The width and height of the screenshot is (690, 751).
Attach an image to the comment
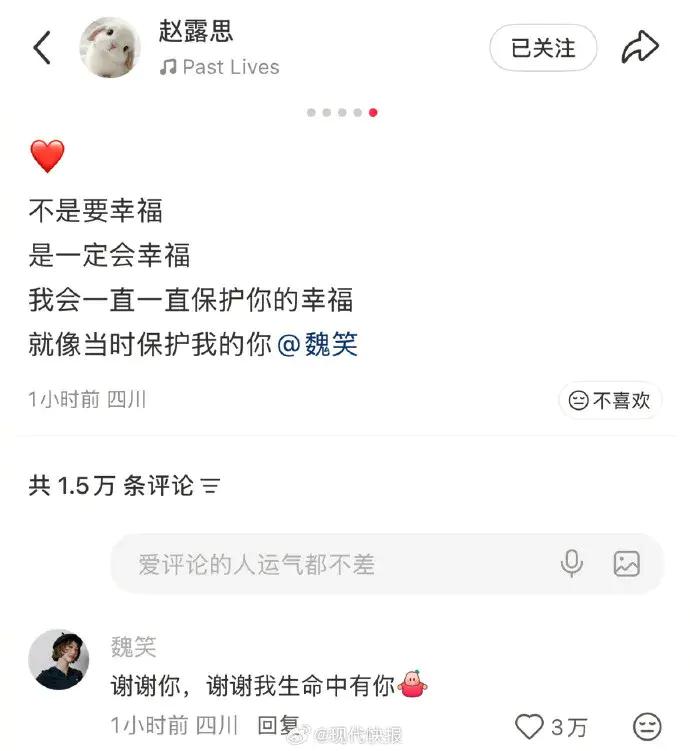coord(627,564)
